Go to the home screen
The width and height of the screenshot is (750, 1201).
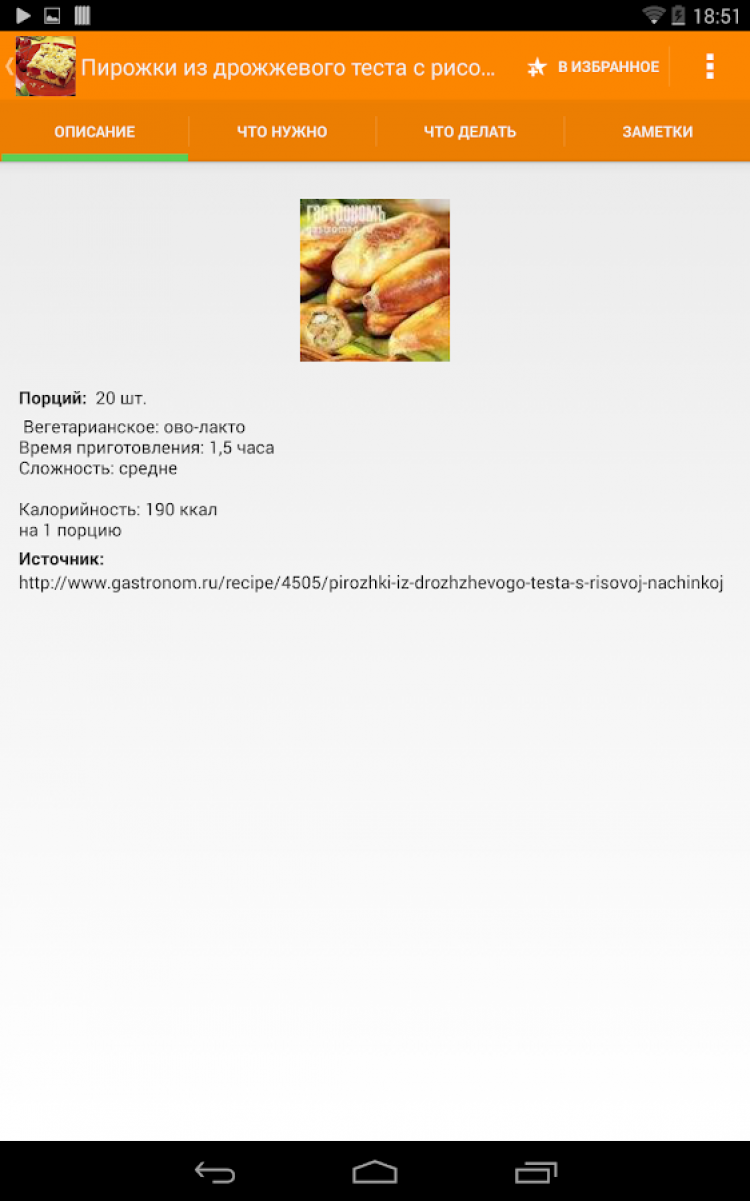click(375, 1172)
